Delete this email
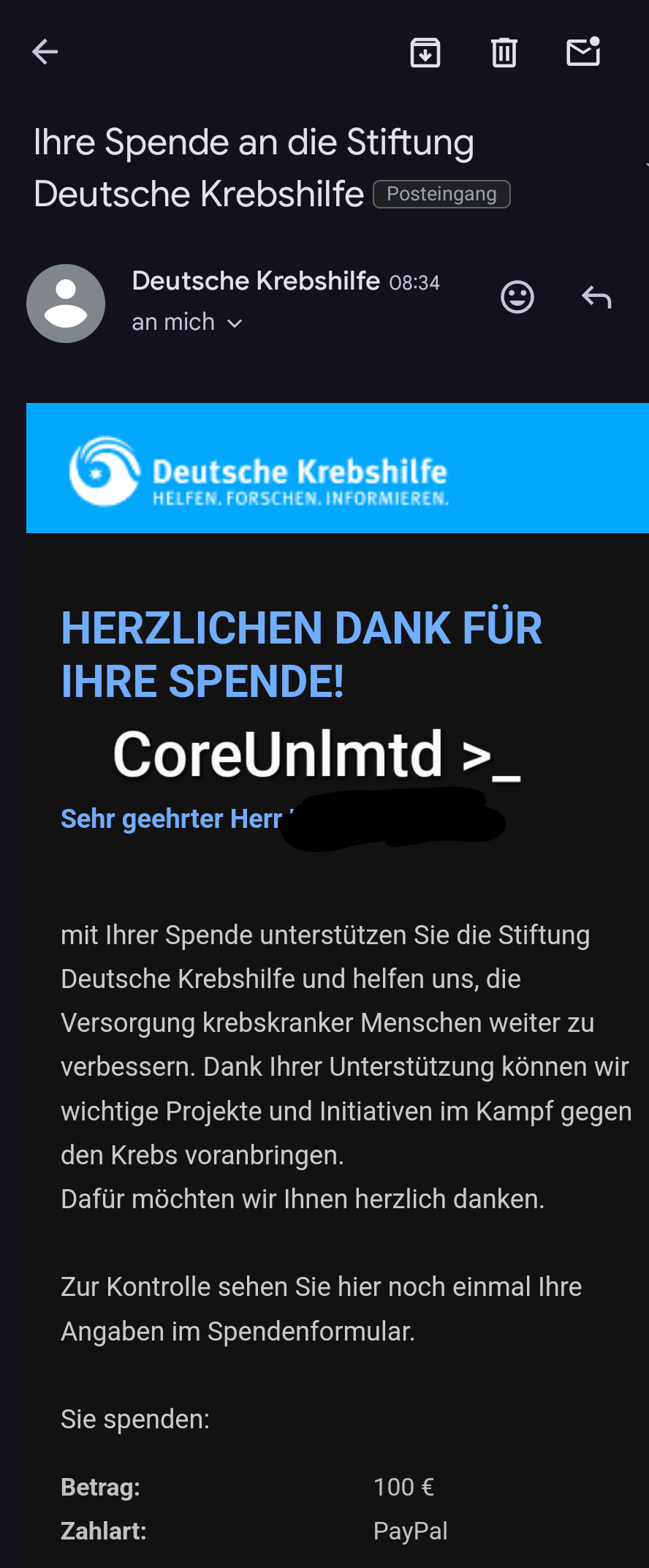This screenshot has width=649, height=1568. coord(504,53)
